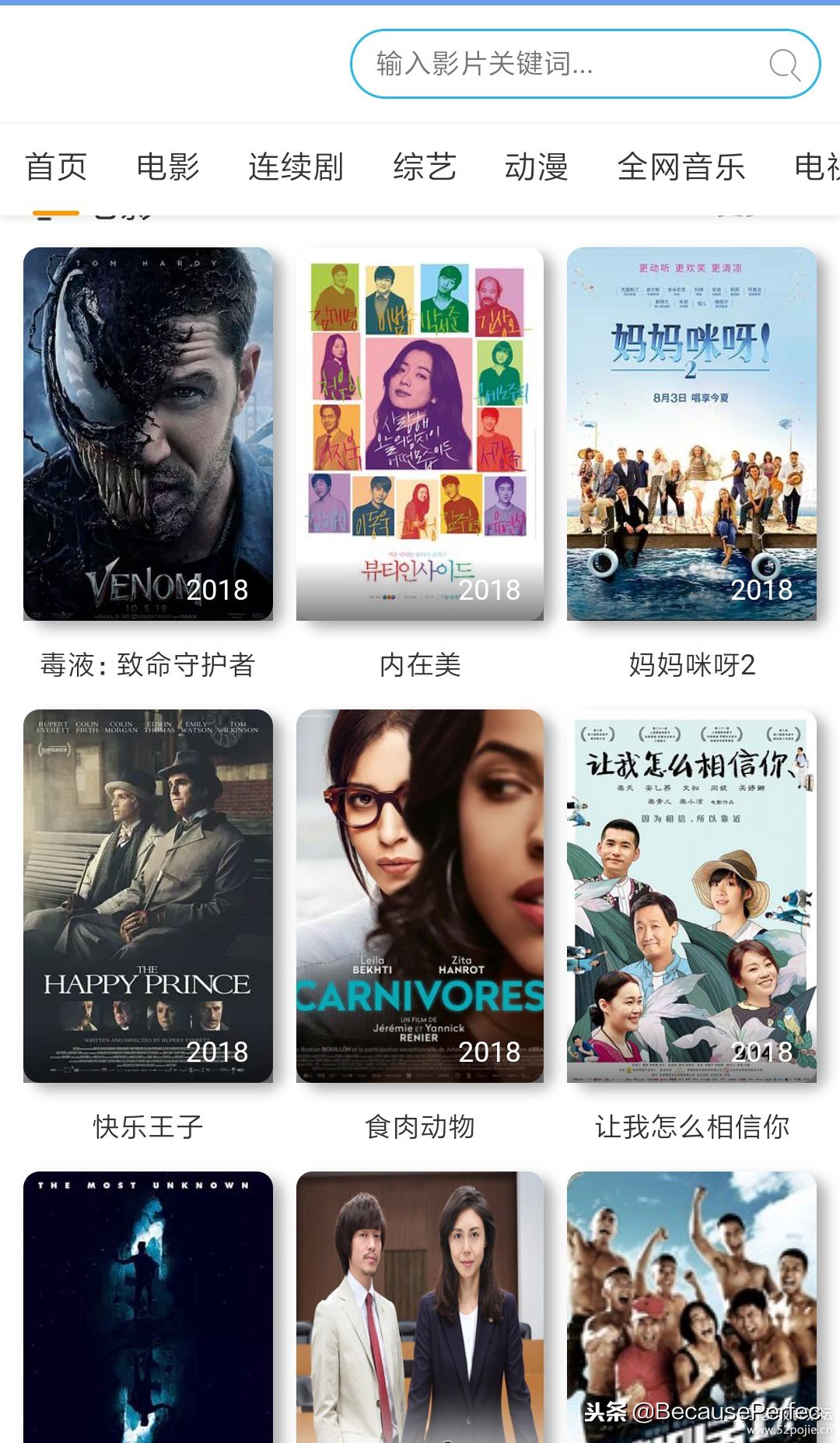Open the 全网音乐 section
Viewport: 840px width, 1443px height.
(x=679, y=166)
